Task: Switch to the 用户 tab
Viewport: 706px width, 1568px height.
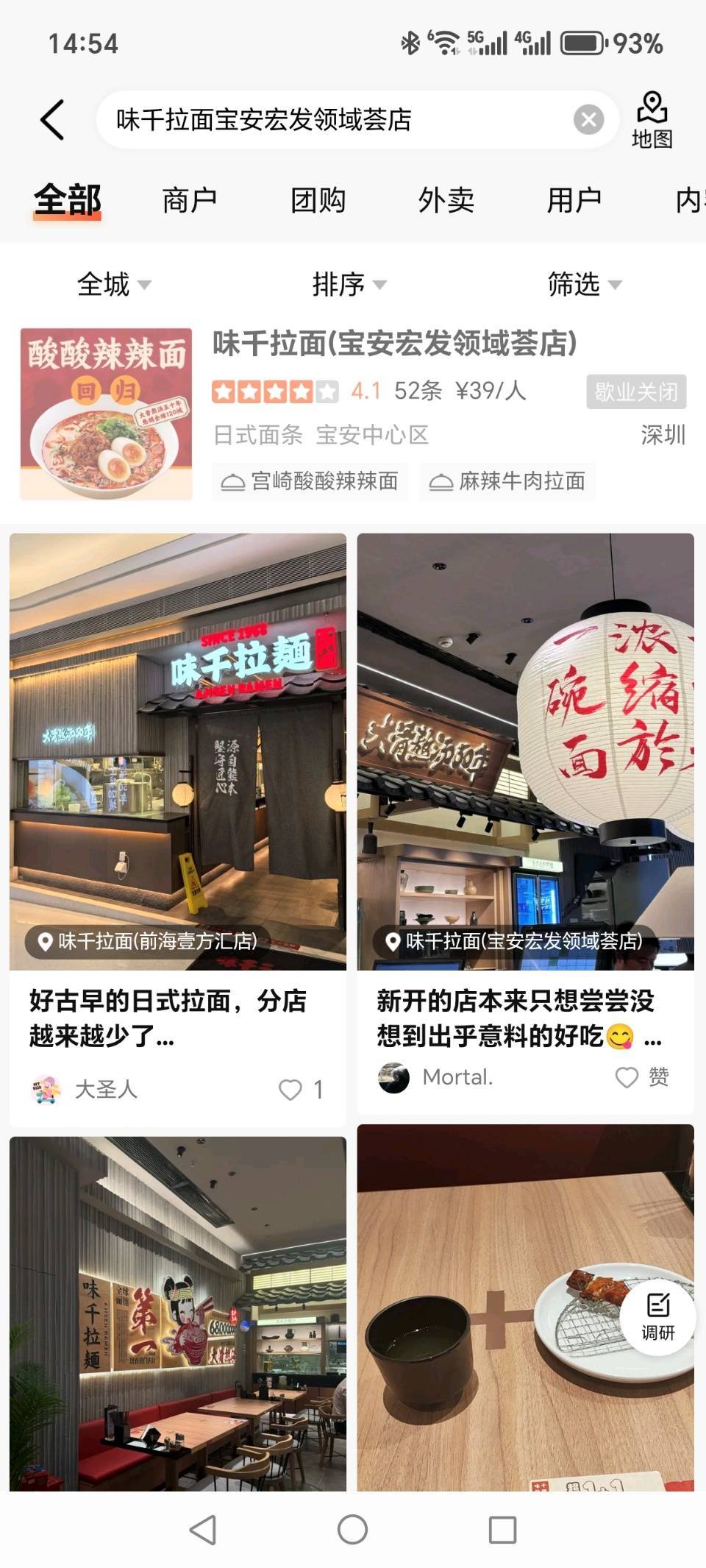Action: coord(574,200)
